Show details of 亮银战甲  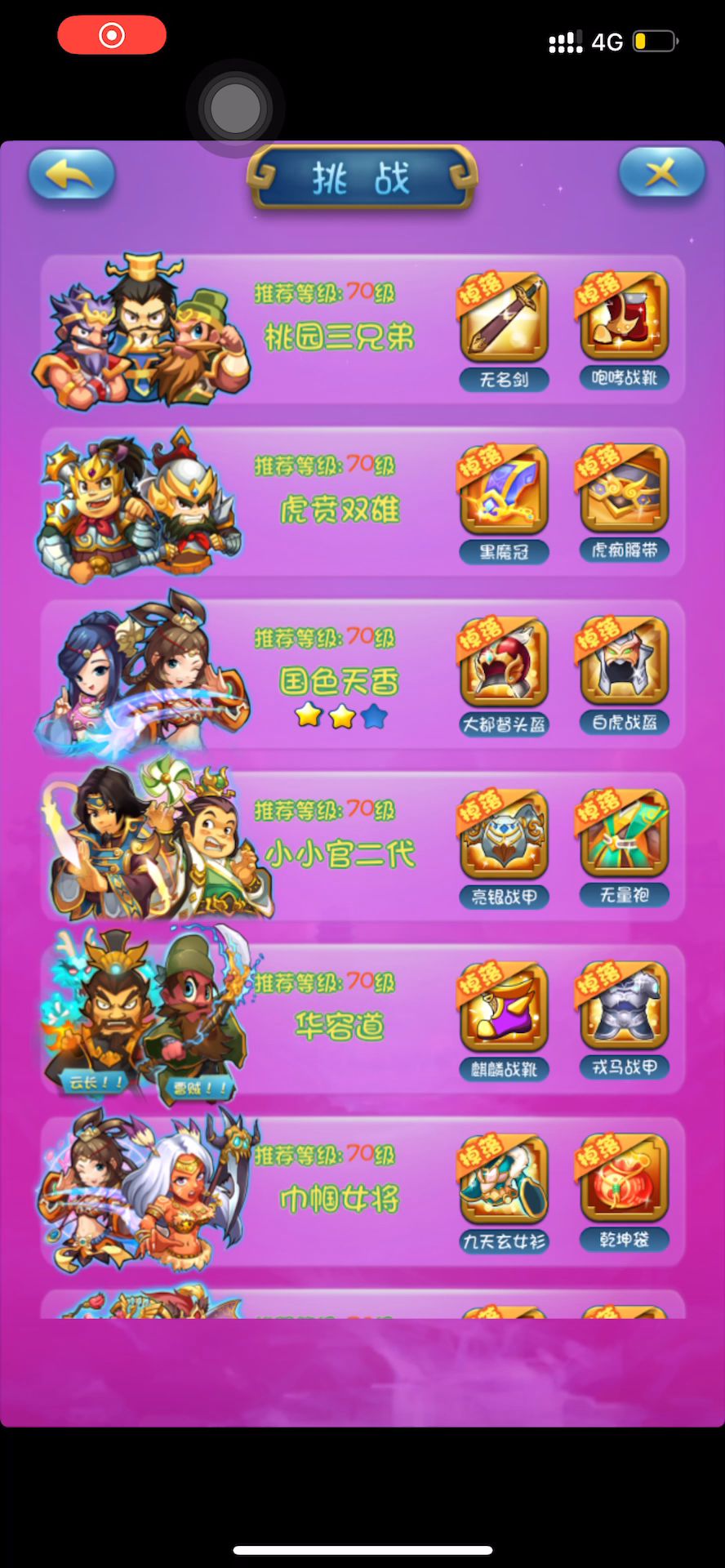point(503,835)
